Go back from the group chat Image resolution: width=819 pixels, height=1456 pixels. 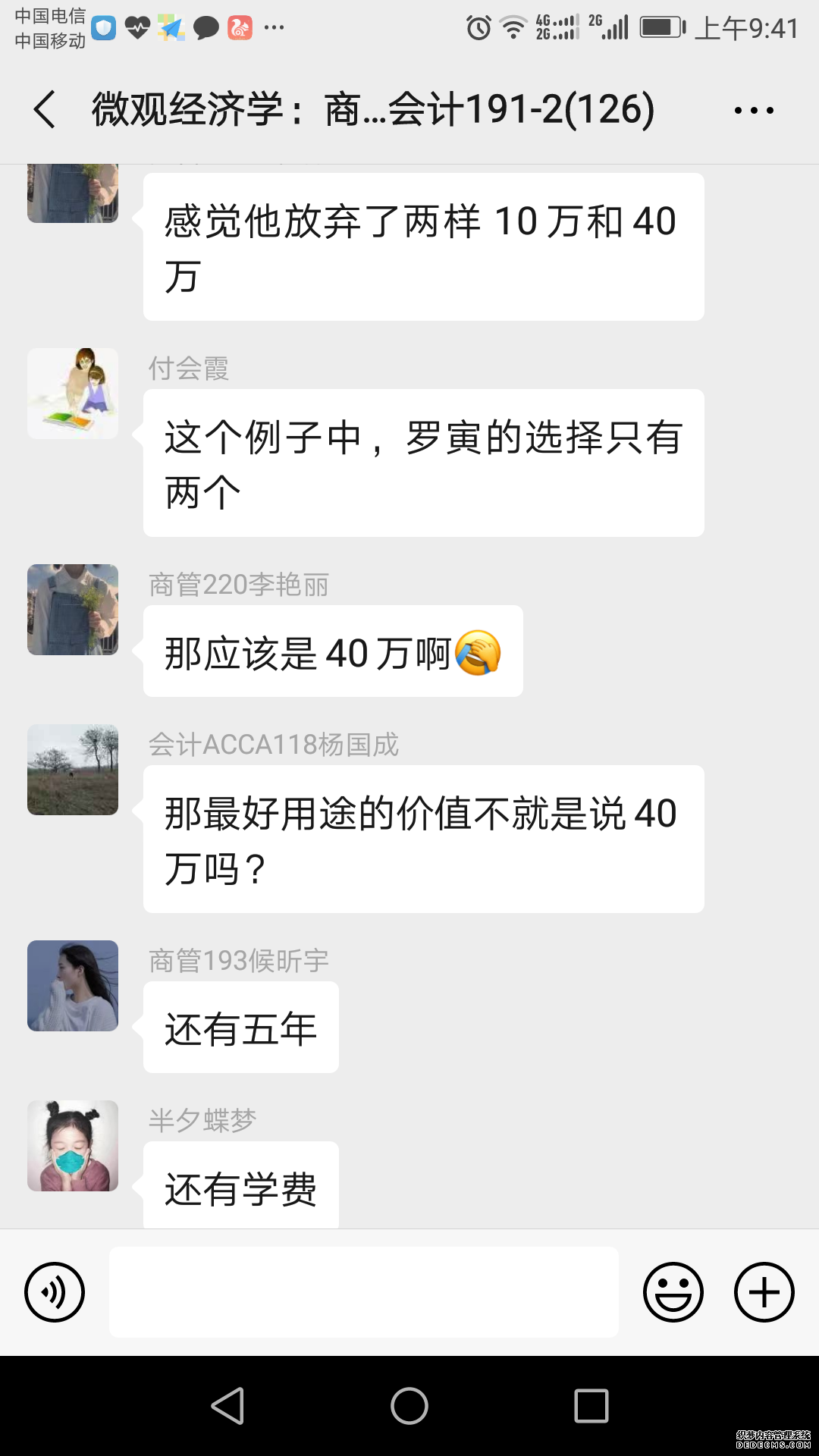coord(45,109)
